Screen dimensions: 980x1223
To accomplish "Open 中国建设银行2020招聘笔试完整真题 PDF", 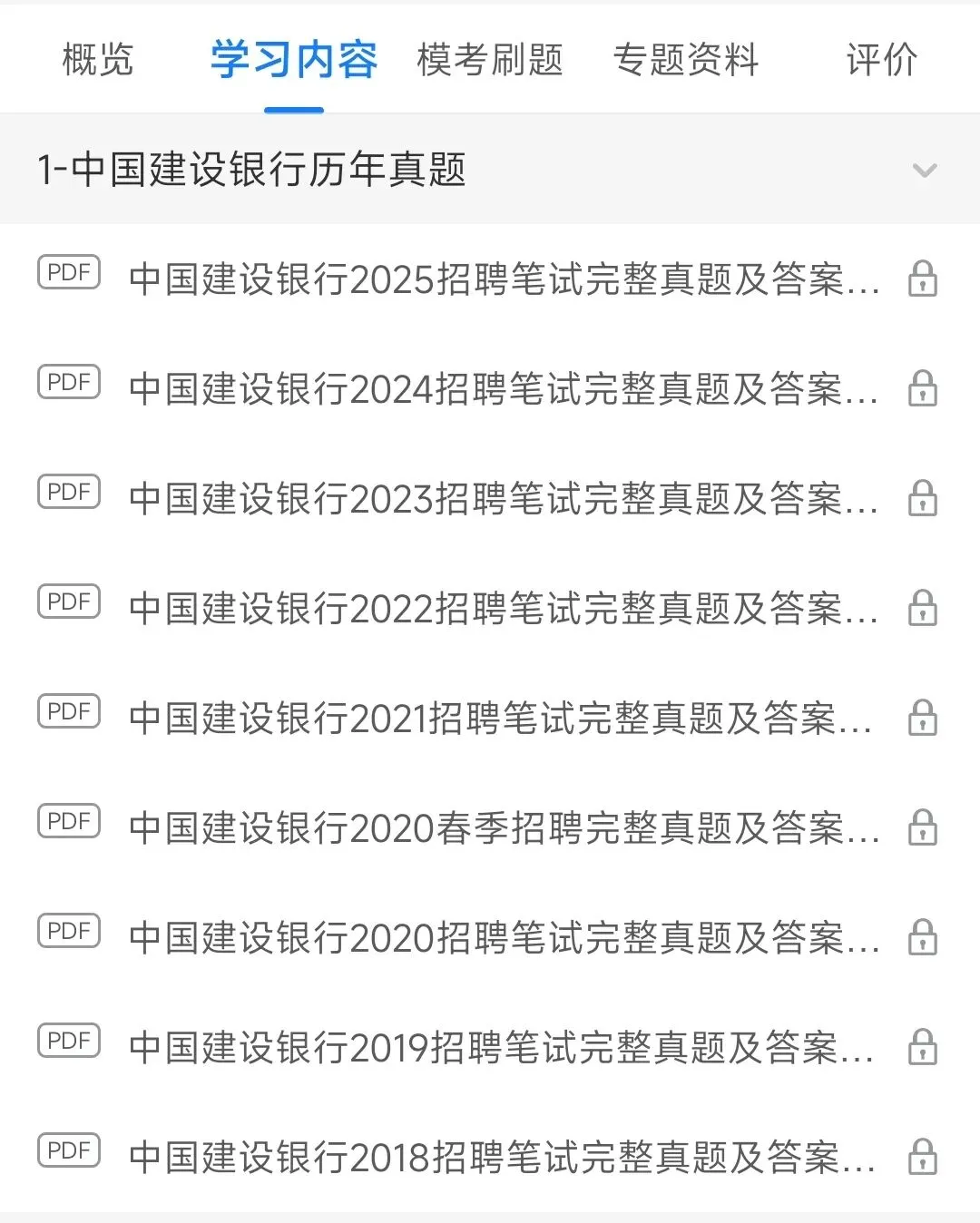I will coord(504,938).
